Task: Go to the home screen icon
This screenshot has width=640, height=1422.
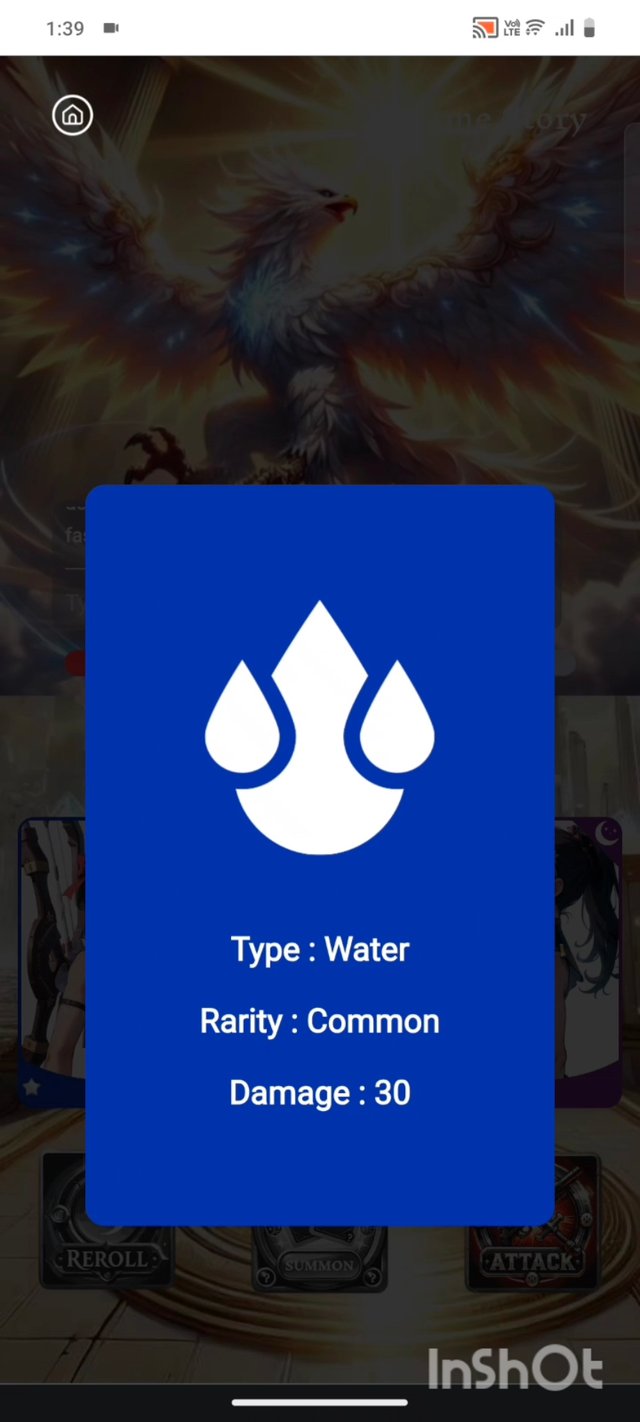Action: (x=72, y=115)
